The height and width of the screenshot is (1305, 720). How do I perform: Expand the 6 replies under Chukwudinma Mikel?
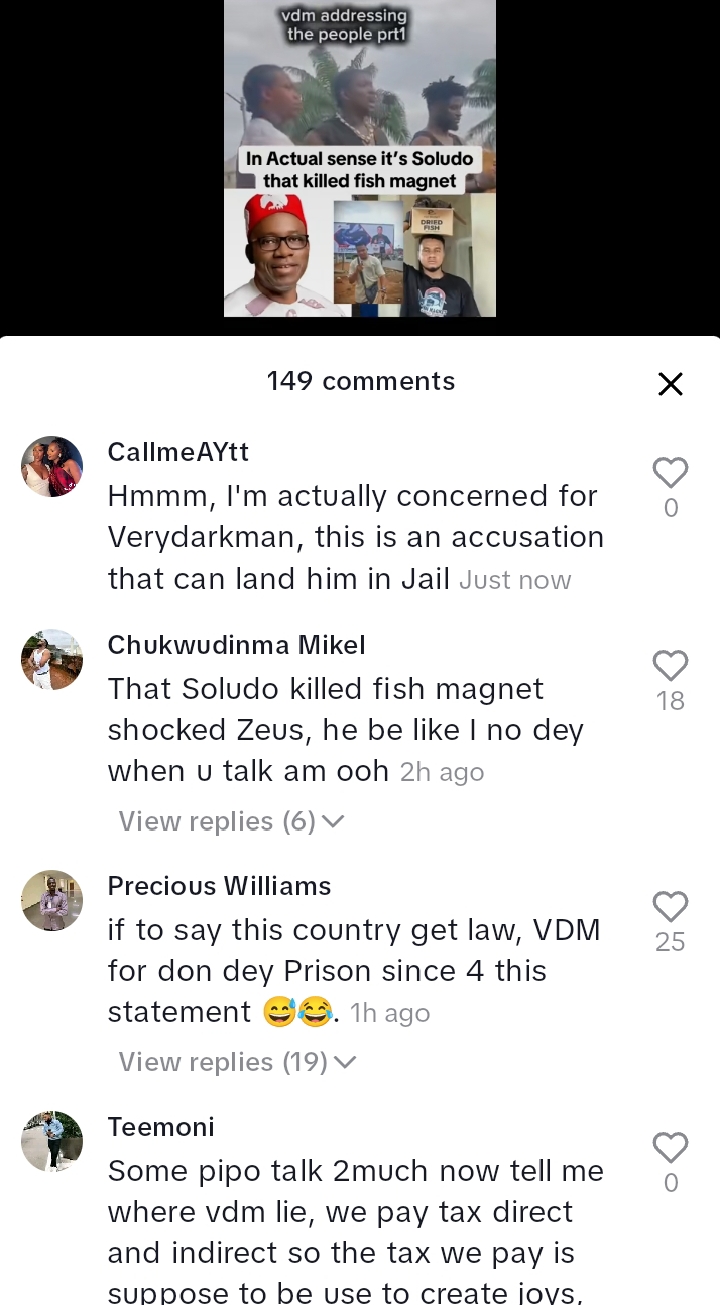[x=231, y=822]
